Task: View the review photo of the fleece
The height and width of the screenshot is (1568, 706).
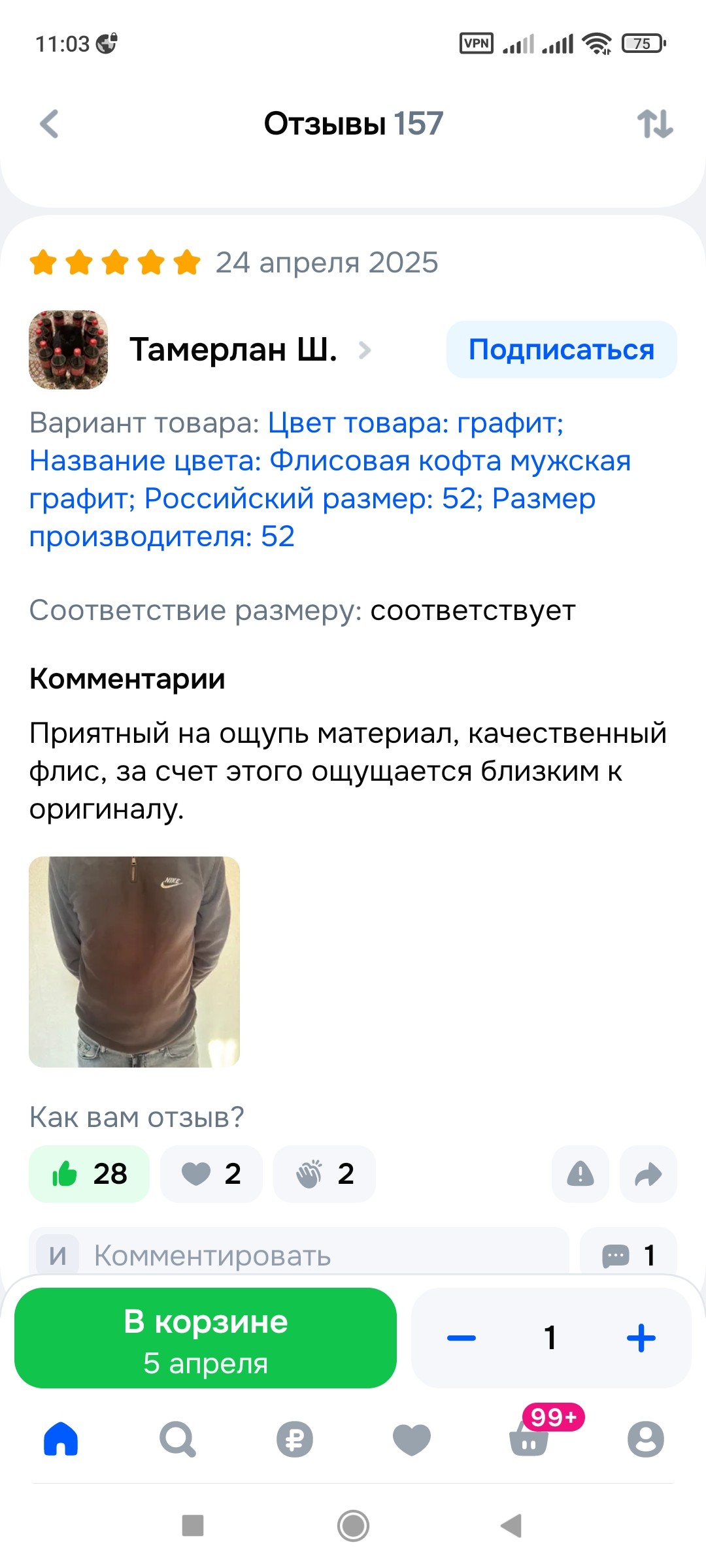Action: coord(135,962)
